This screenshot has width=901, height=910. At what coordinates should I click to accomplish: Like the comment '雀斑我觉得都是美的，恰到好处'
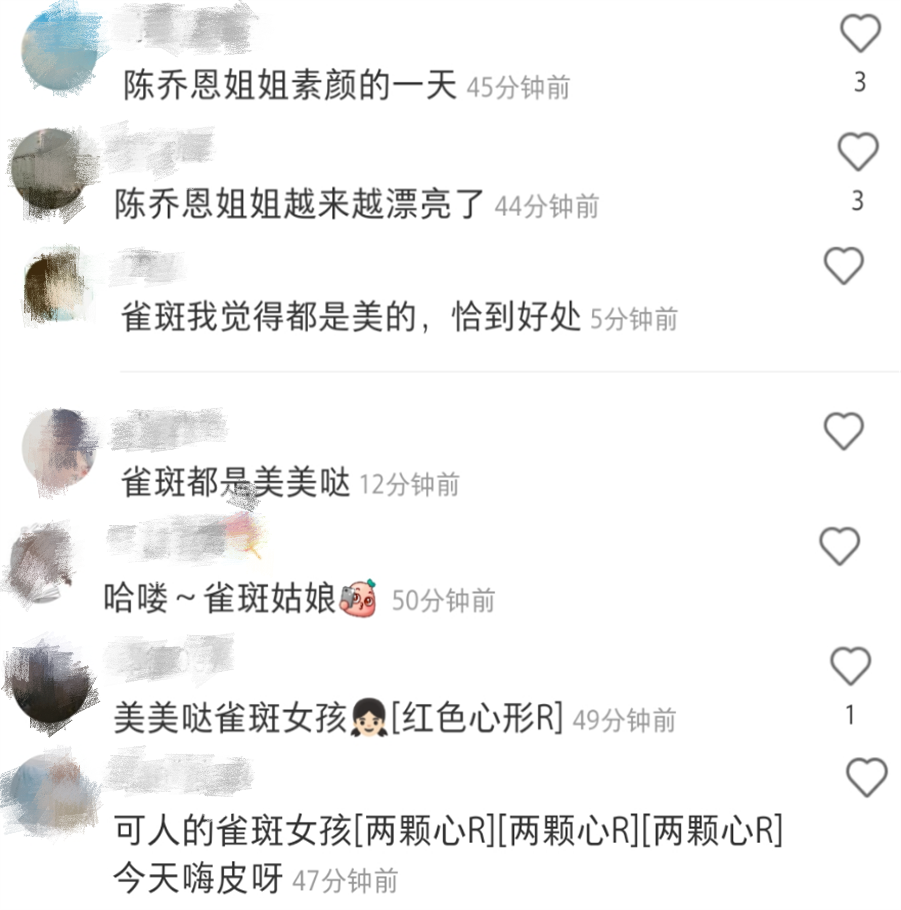843,267
